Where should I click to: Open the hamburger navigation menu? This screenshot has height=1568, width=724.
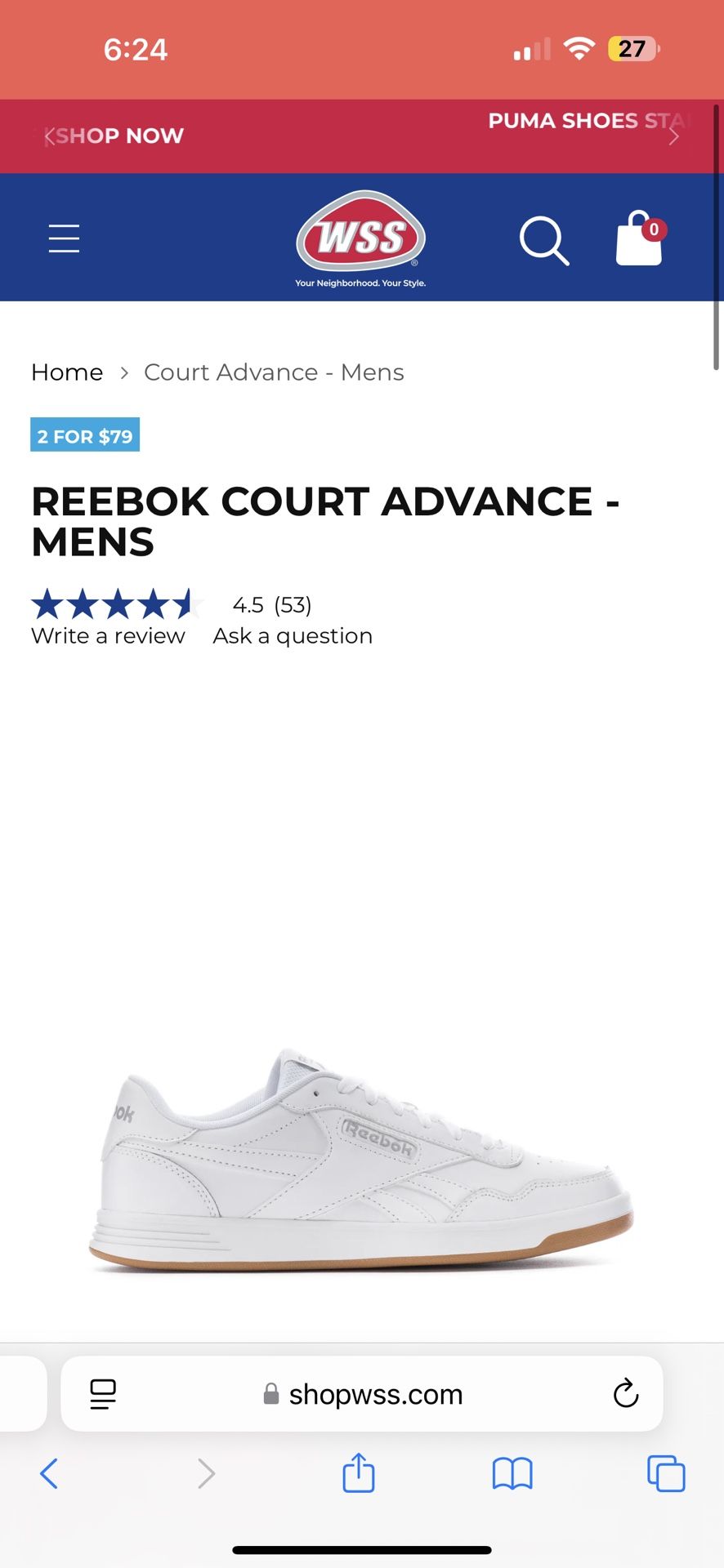[64, 238]
